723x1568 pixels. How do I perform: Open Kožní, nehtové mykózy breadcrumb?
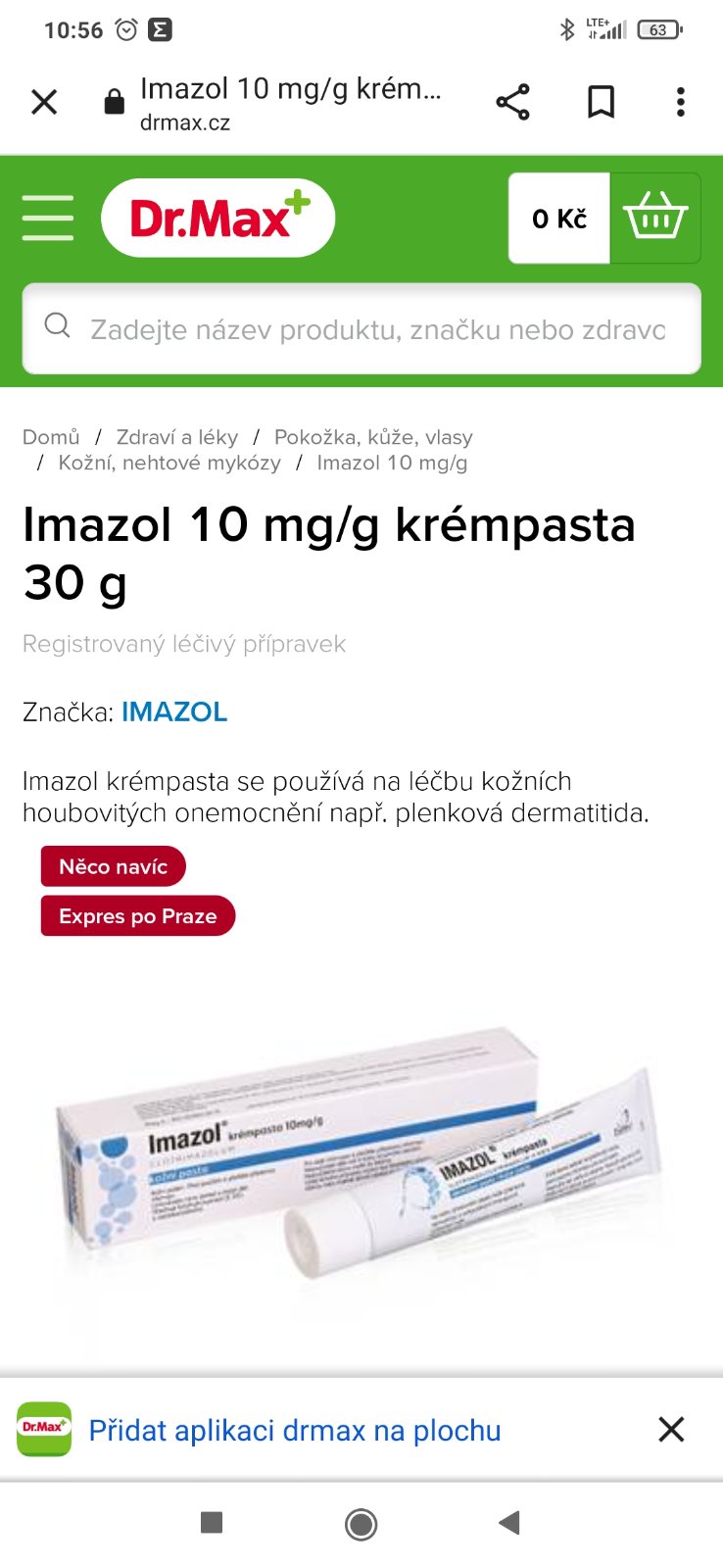click(169, 463)
